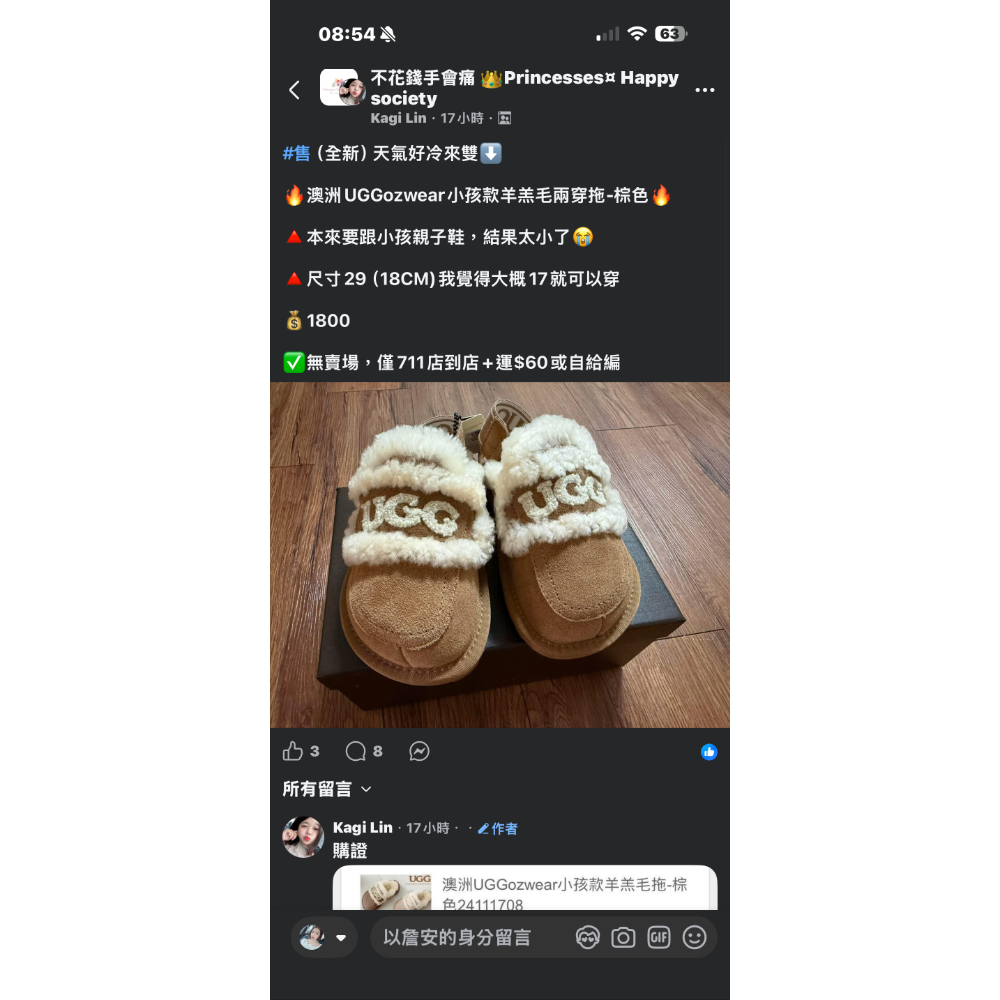Image resolution: width=1000 pixels, height=1000 pixels.
Task: Open the comments on this post
Action: (x=356, y=751)
